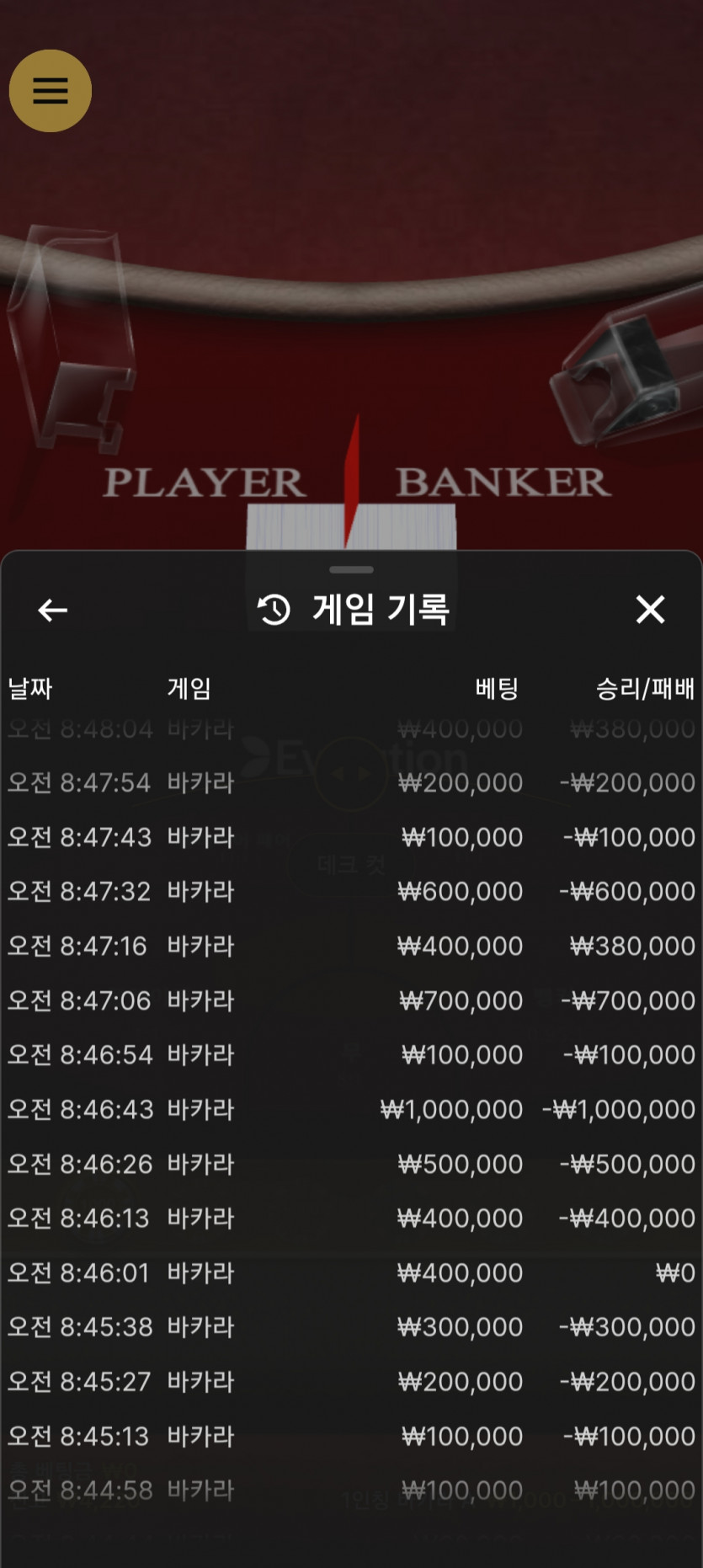Open the 8:46:26 baccarat record
Image resolution: width=703 pixels, height=1568 pixels.
click(351, 1164)
